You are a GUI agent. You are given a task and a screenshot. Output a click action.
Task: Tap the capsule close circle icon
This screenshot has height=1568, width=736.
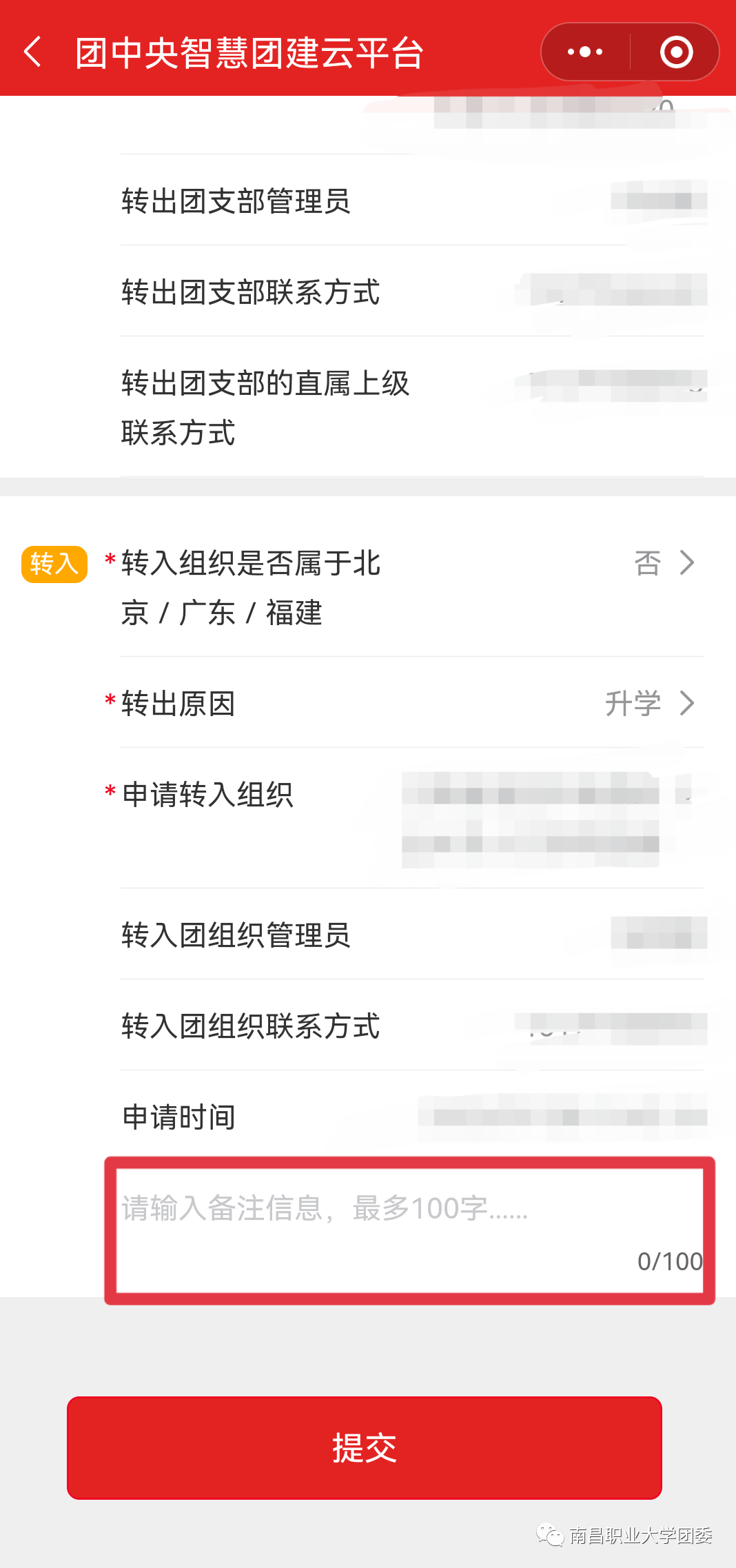[675, 52]
